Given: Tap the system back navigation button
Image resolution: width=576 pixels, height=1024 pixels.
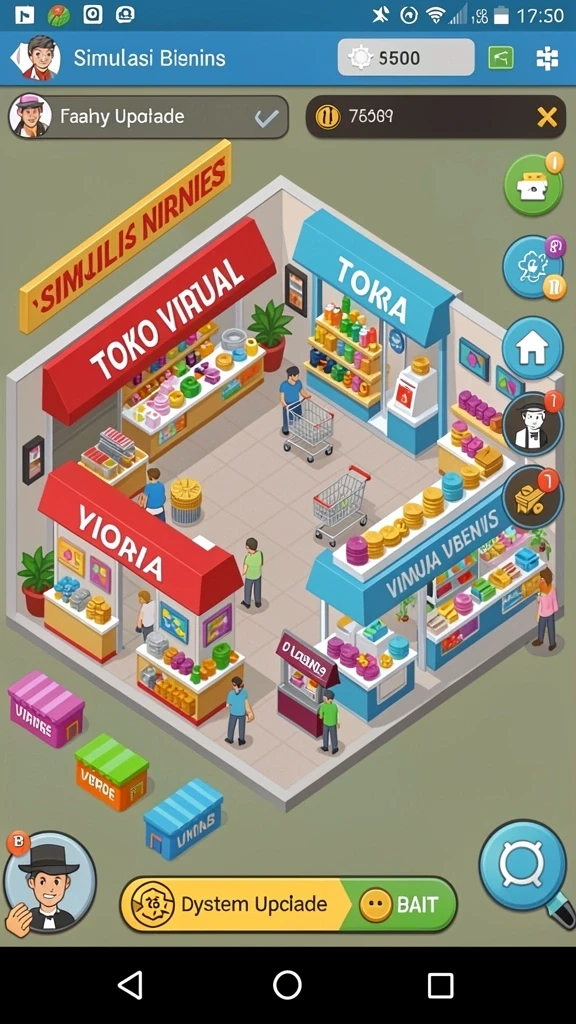Looking at the screenshot, I should pyautogui.click(x=130, y=984).
